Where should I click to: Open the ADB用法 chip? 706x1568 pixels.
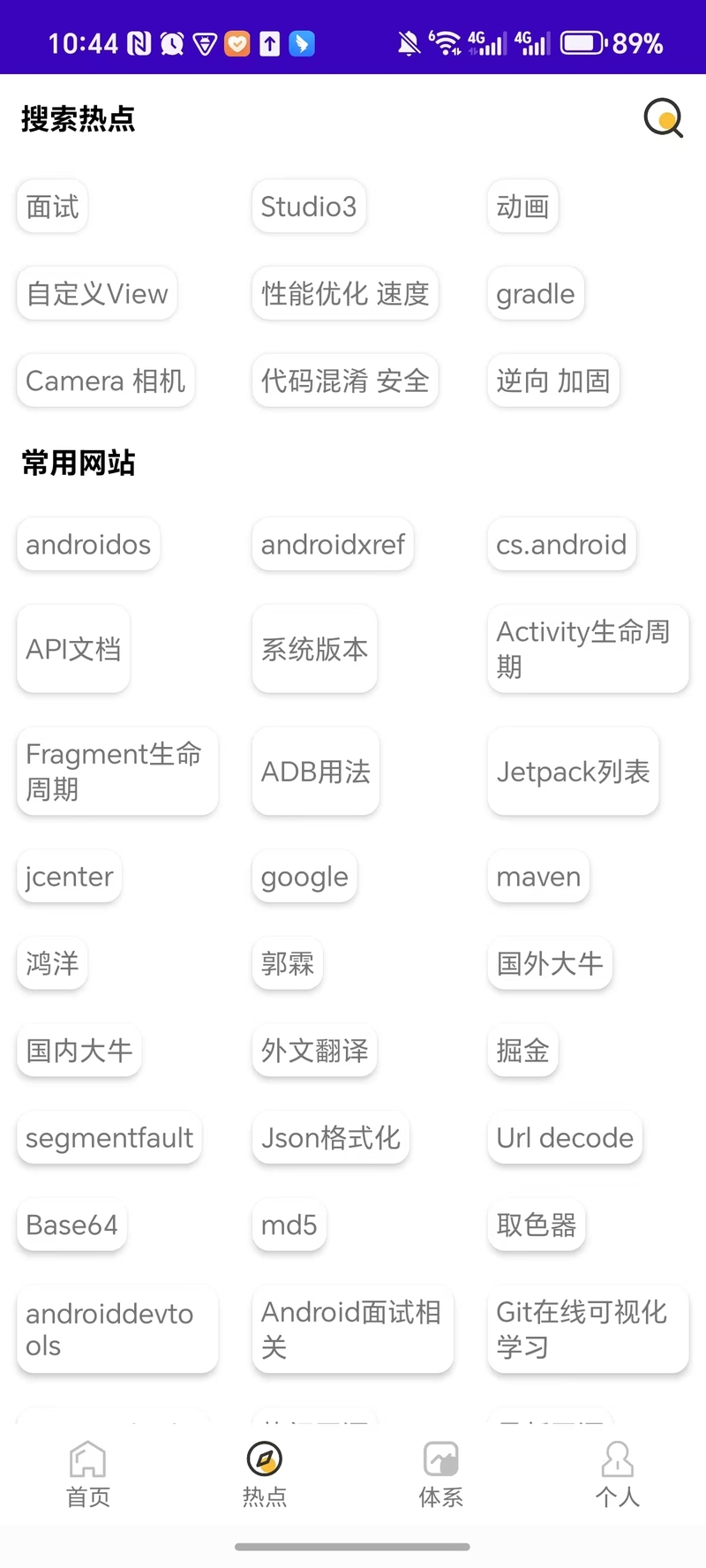click(316, 772)
